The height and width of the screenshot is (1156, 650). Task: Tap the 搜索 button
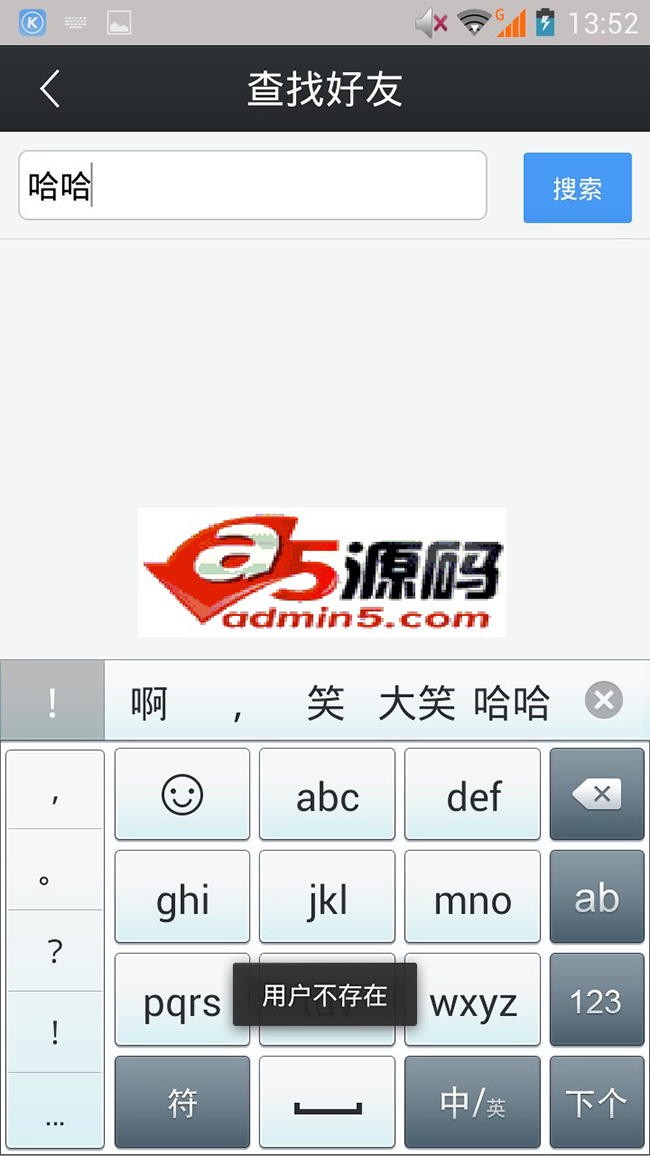coord(577,187)
